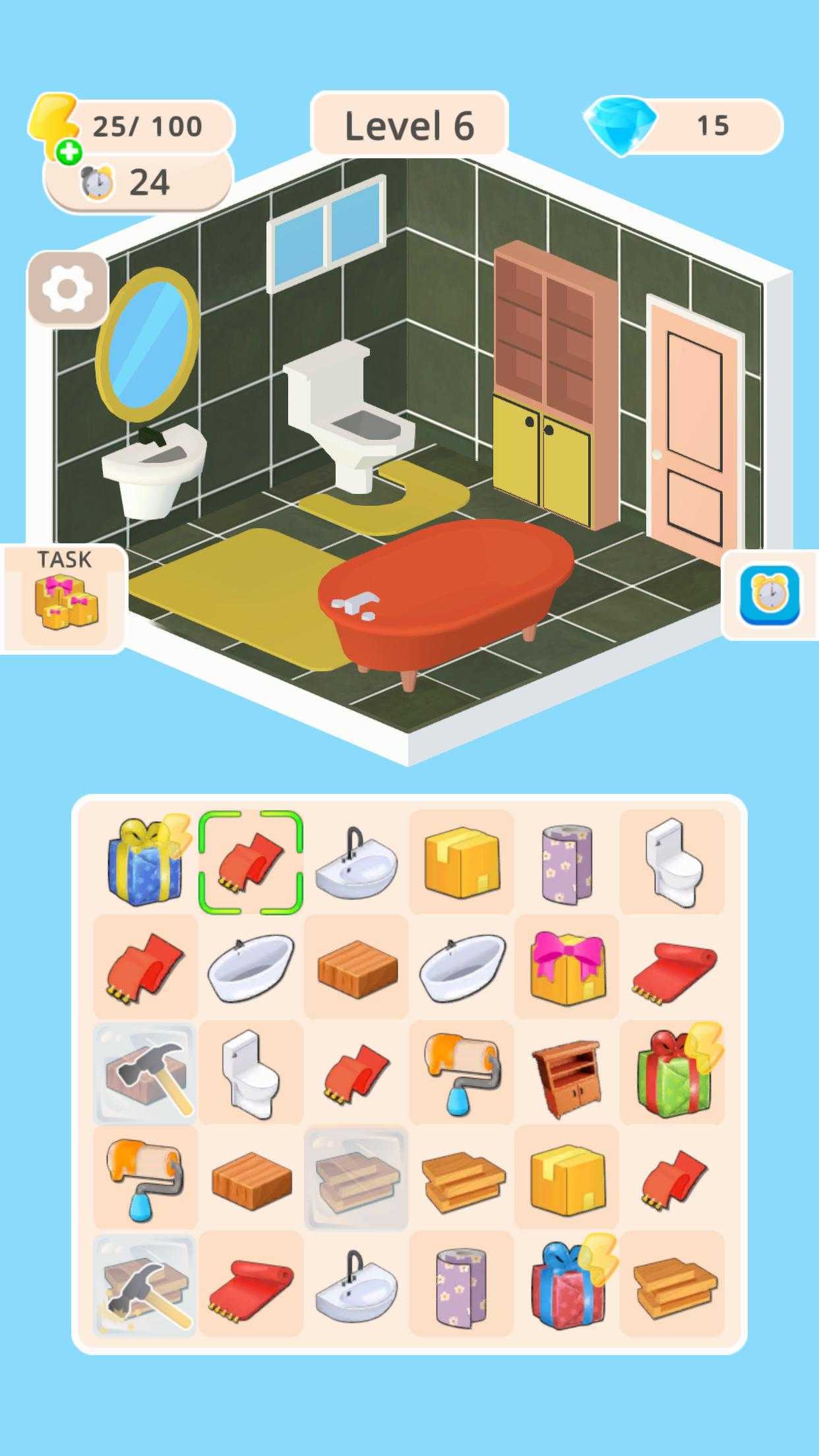Open the green gift box with red ribbon
Screen dimensions: 819x1456
tap(673, 1072)
